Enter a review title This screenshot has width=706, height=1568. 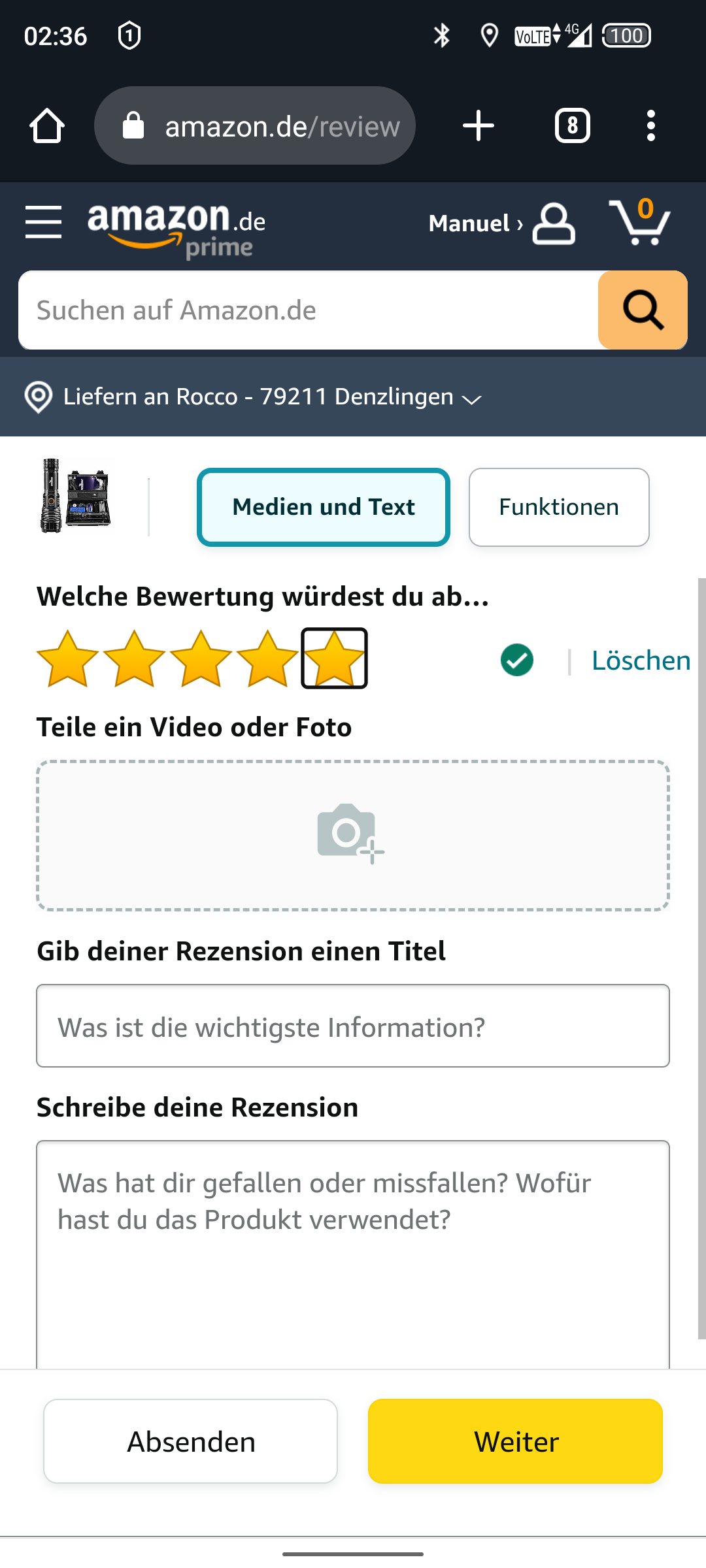click(x=353, y=1026)
